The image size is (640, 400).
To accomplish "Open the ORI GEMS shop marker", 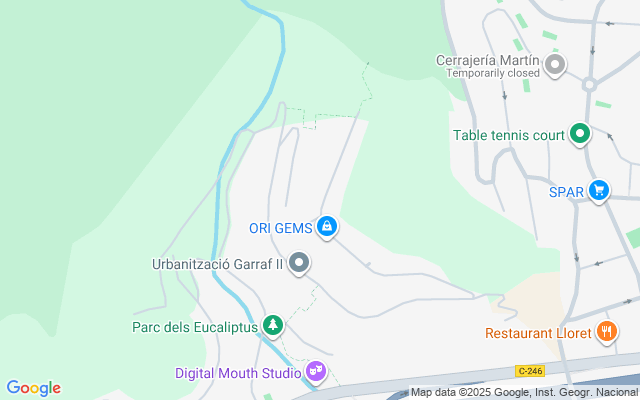I will (x=326, y=227).
